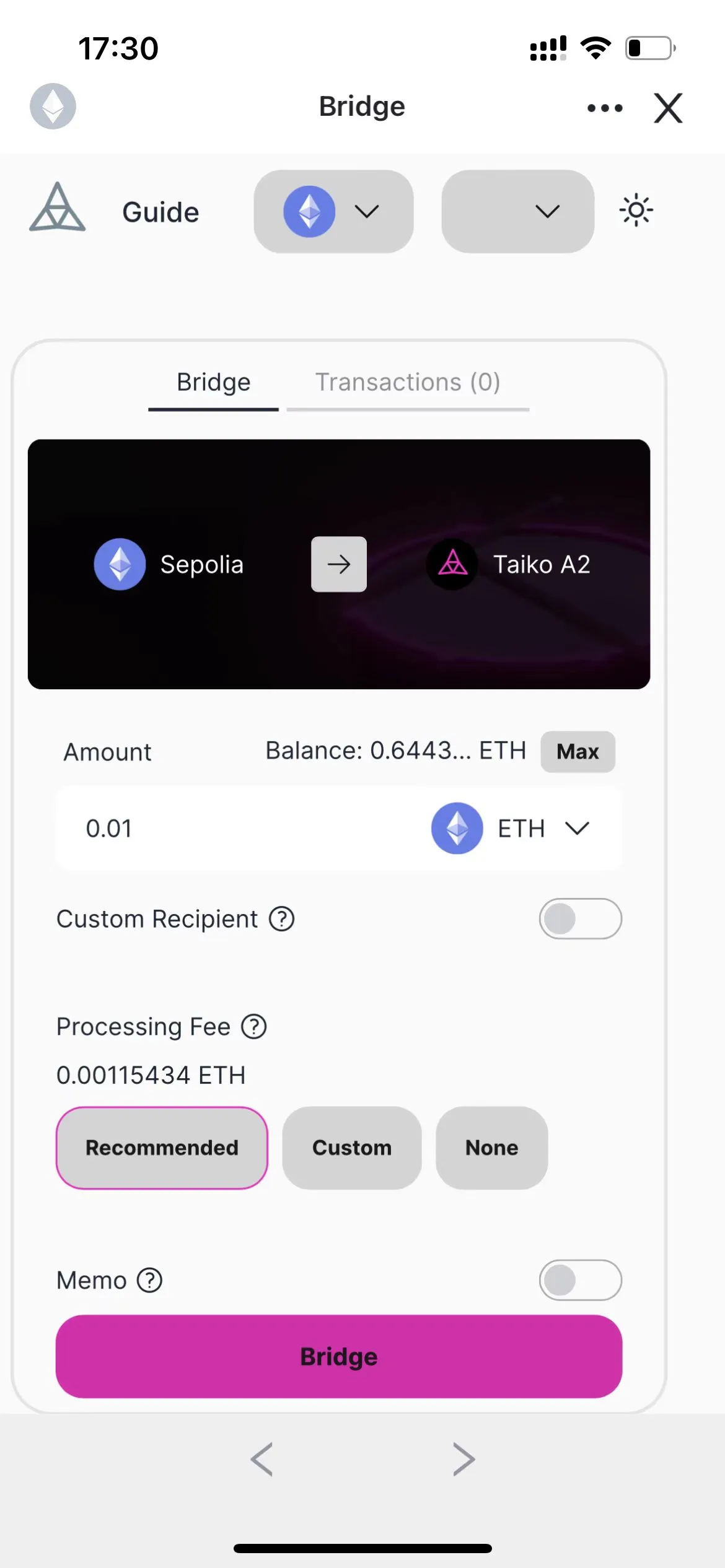Choose the Custom processing fee option

coord(352,1148)
